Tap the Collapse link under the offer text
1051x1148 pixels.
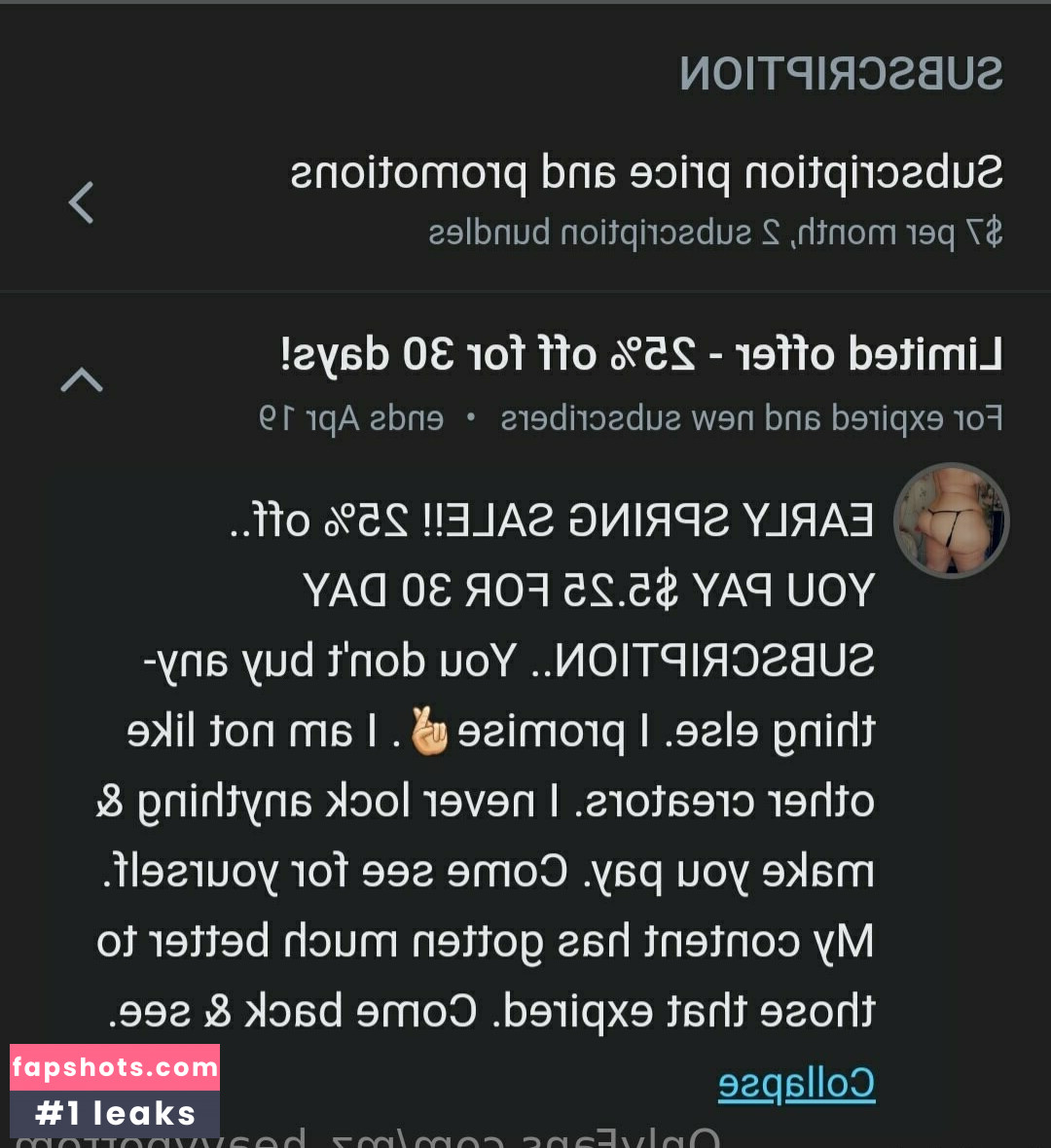796,1084
